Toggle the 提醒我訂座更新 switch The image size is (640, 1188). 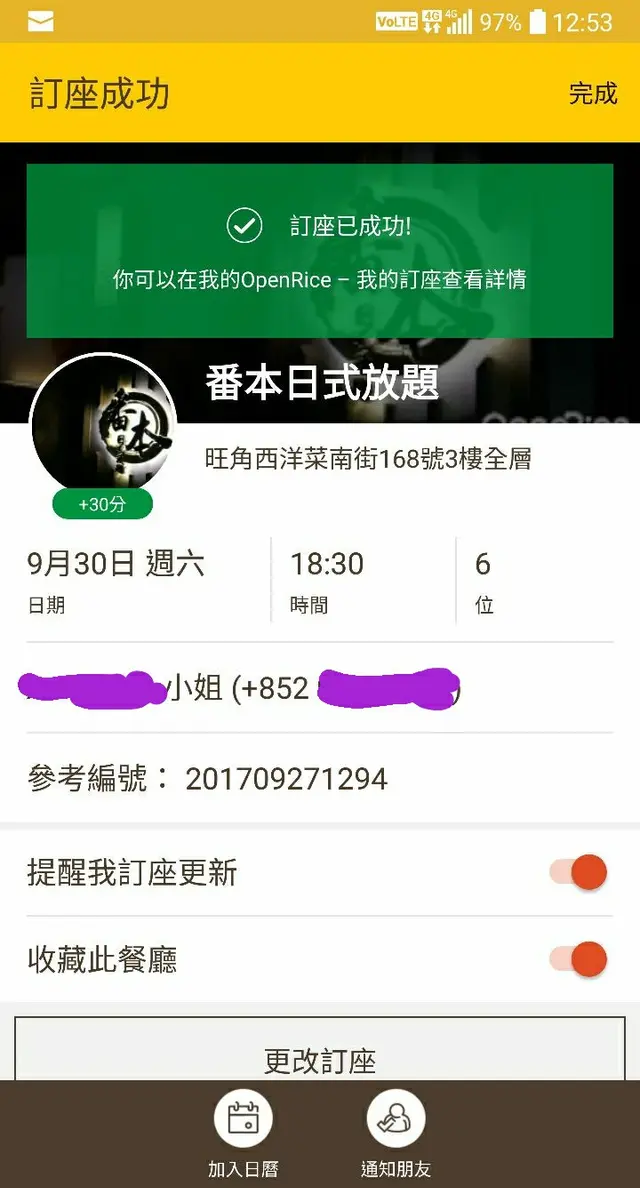pos(578,872)
